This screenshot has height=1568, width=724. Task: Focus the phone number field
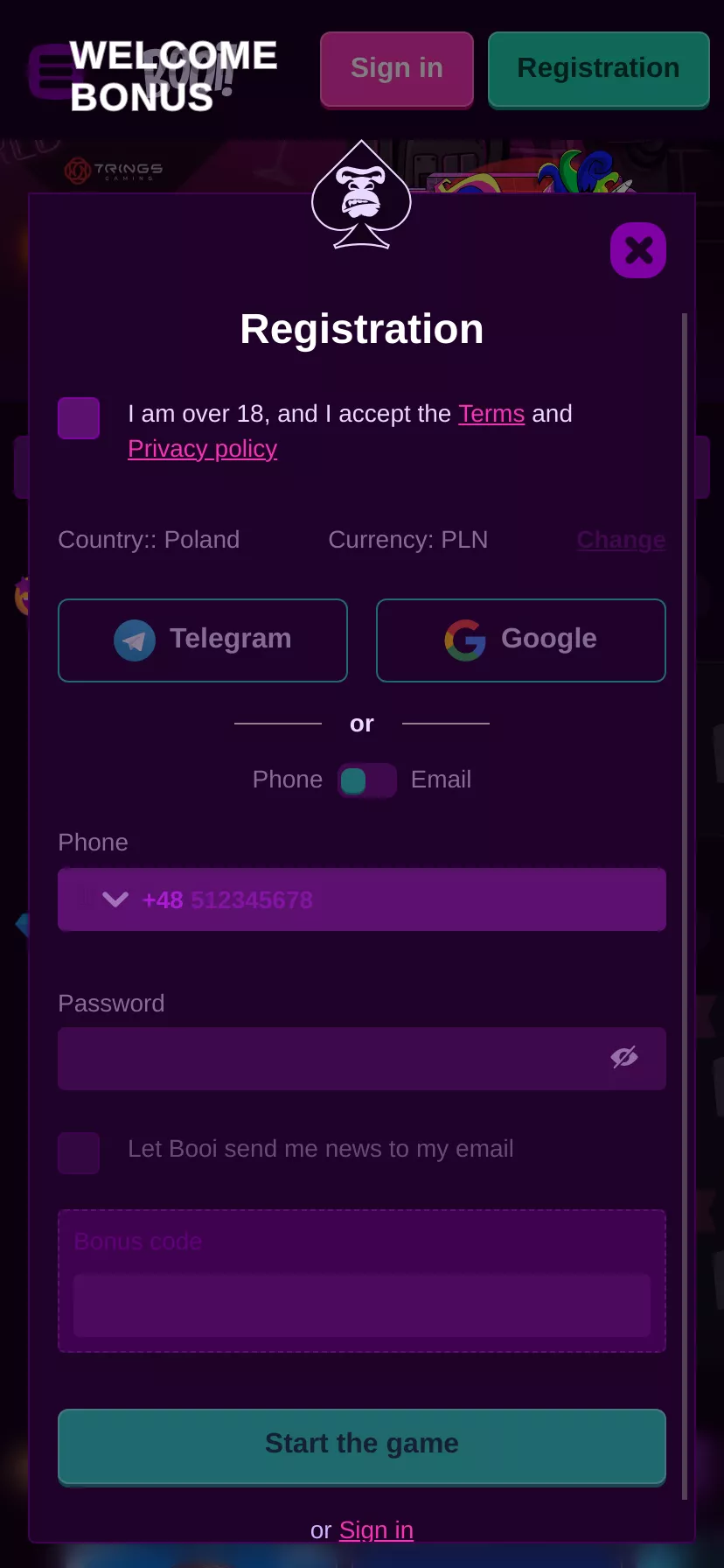362,899
